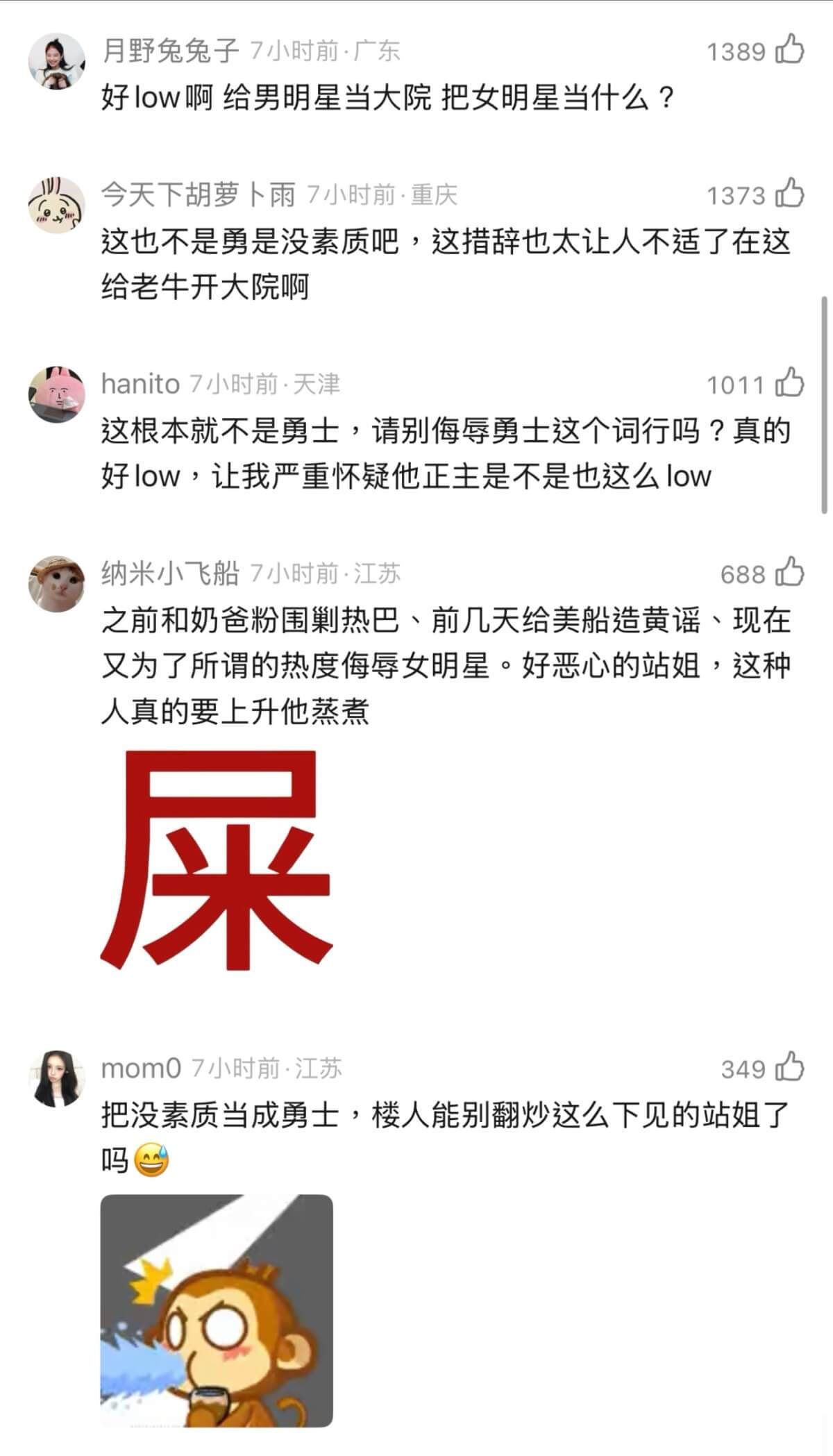
Task: Like 纳米小飞船's comment
Action: tap(789, 573)
